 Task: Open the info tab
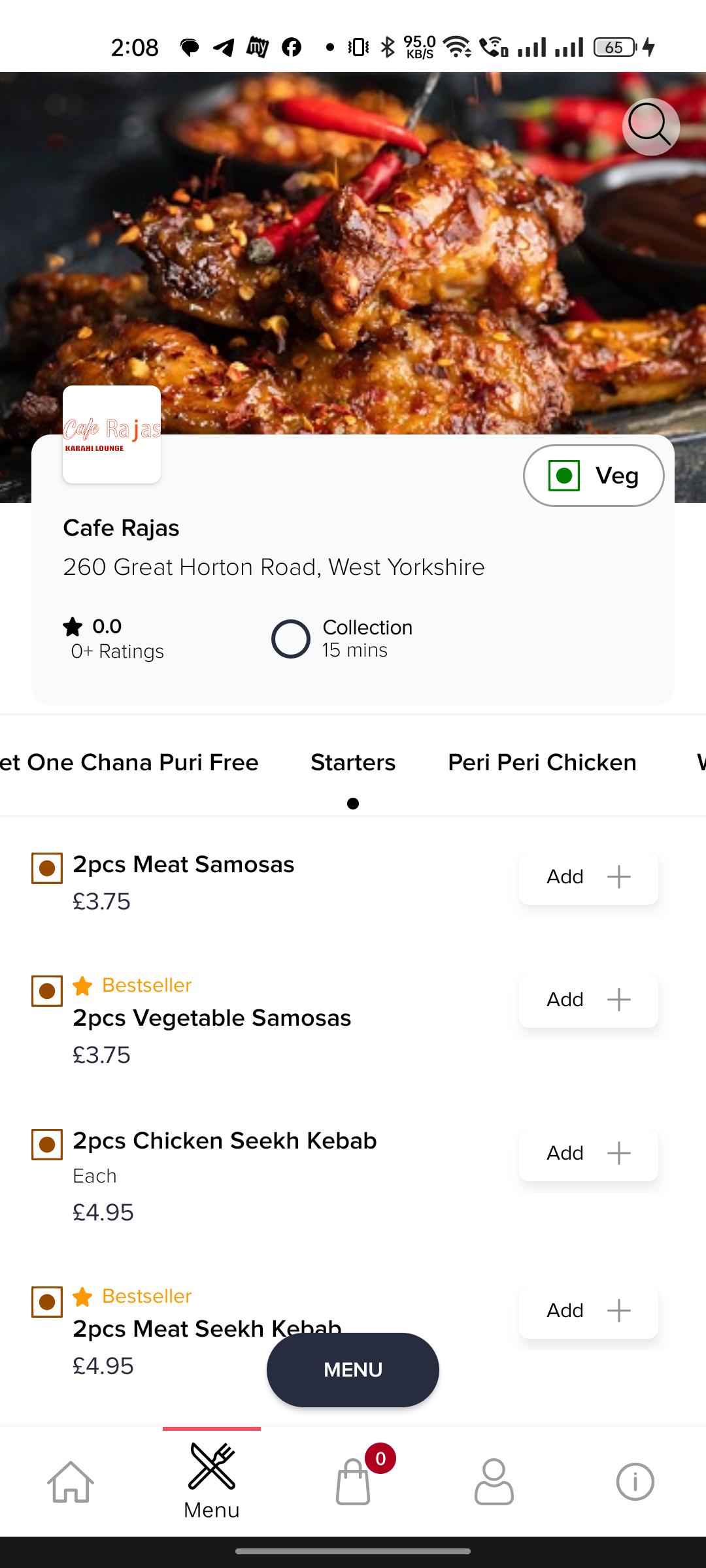click(x=635, y=1482)
